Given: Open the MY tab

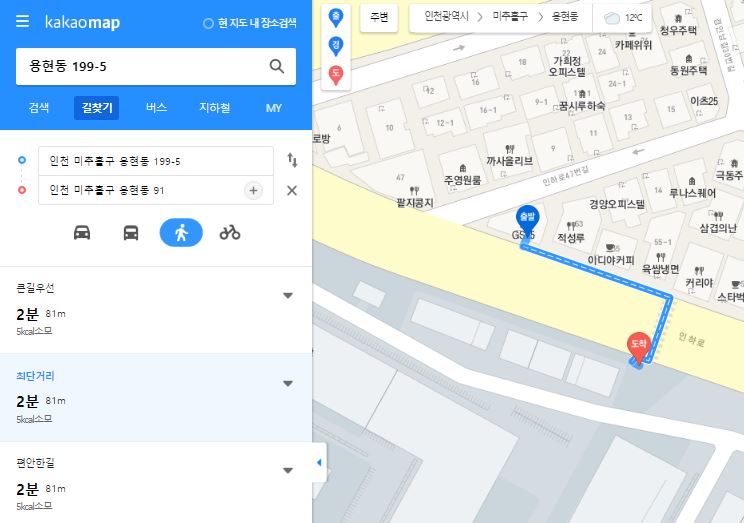Looking at the screenshot, I should (x=274, y=108).
